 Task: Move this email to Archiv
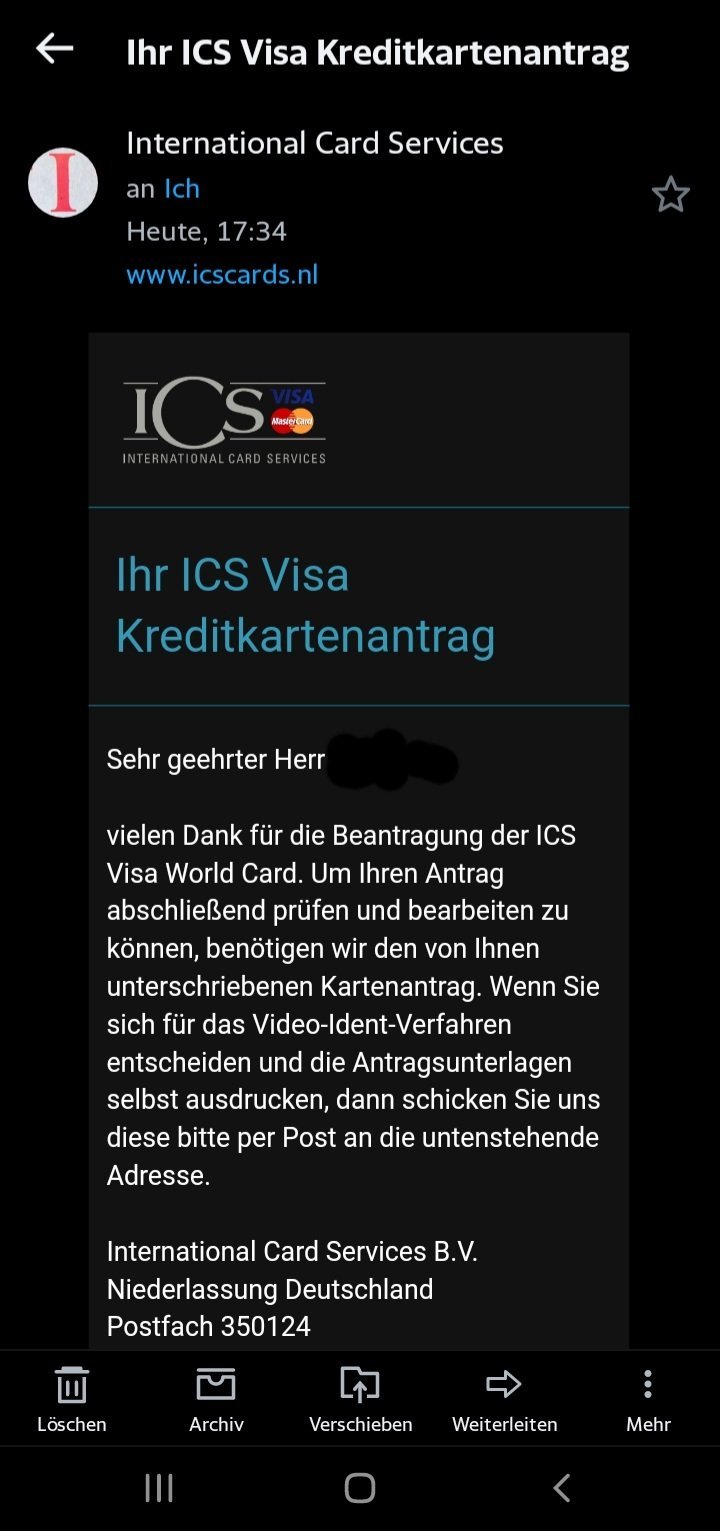pyautogui.click(x=216, y=1399)
